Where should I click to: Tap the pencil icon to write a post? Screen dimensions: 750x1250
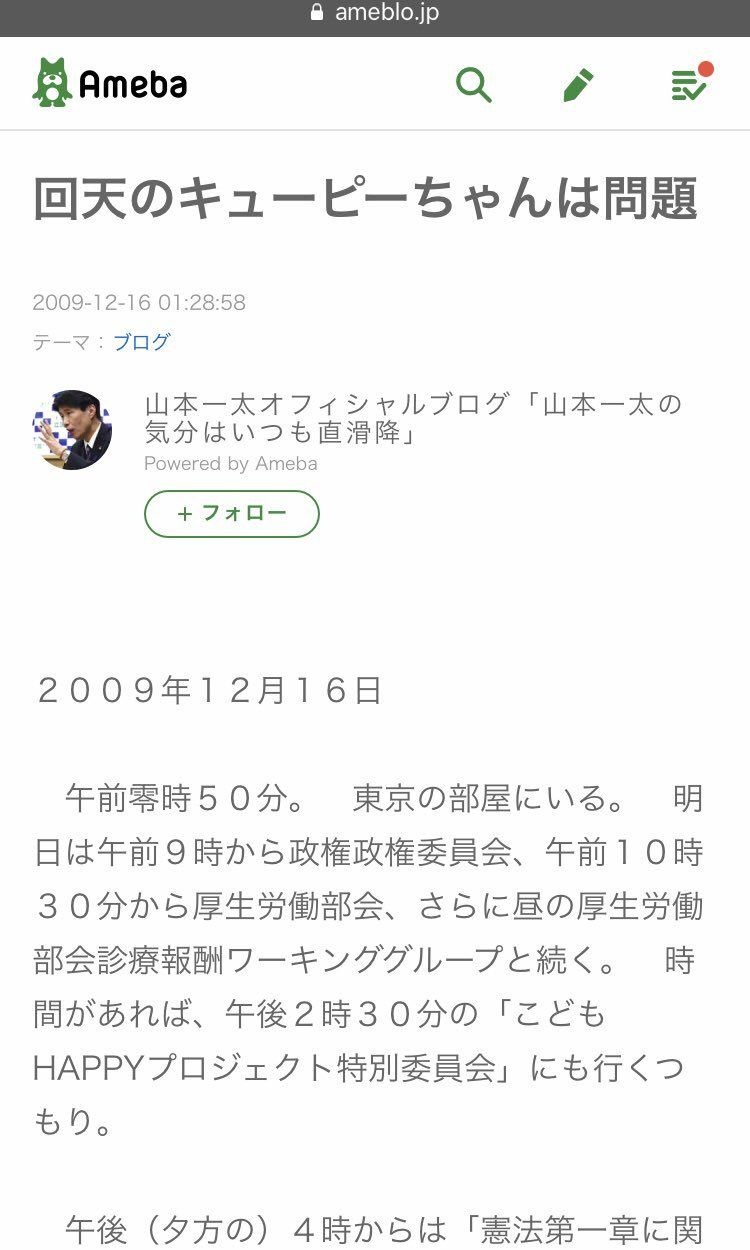(x=578, y=85)
